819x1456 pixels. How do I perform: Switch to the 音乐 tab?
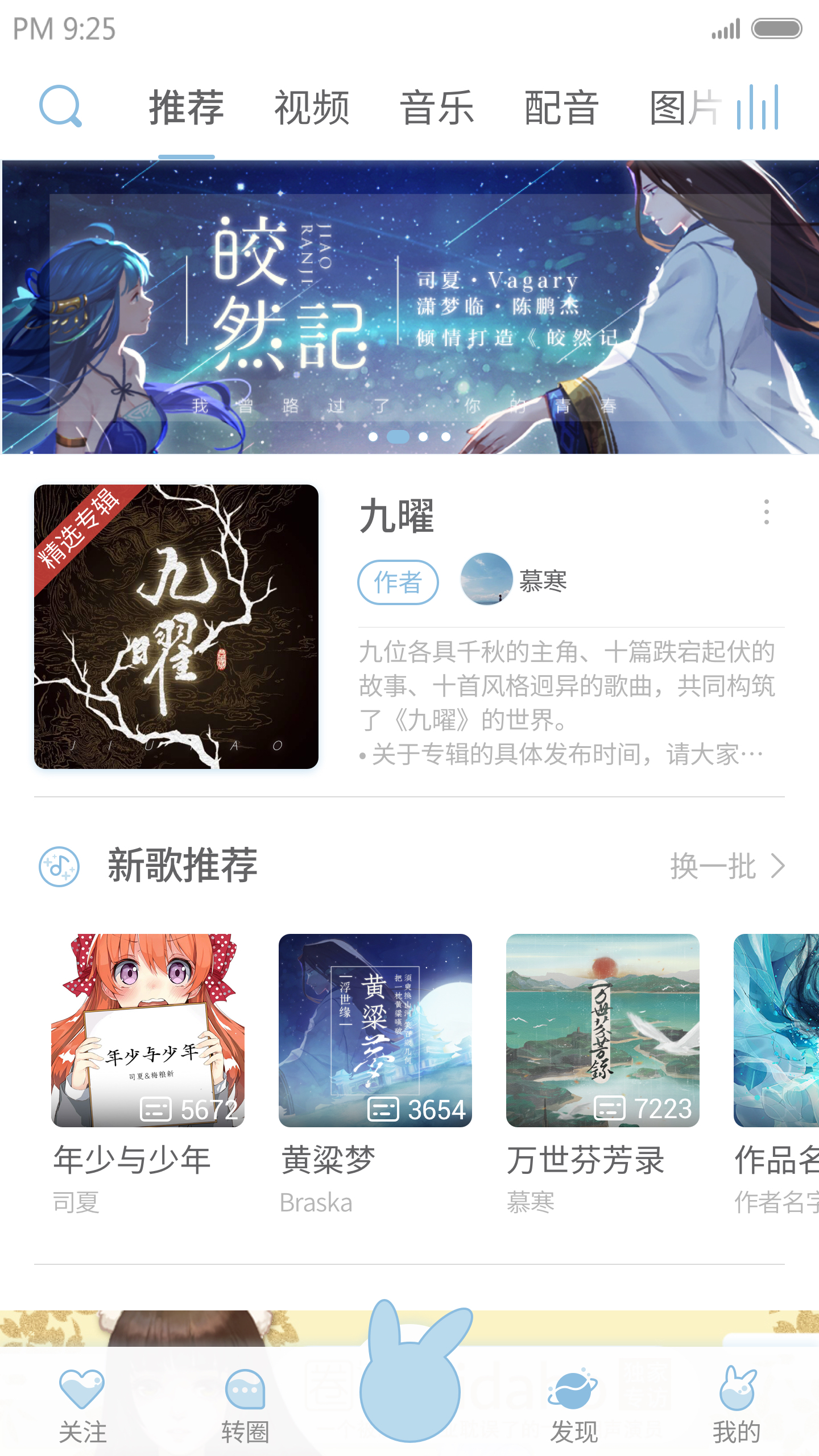[437, 108]
